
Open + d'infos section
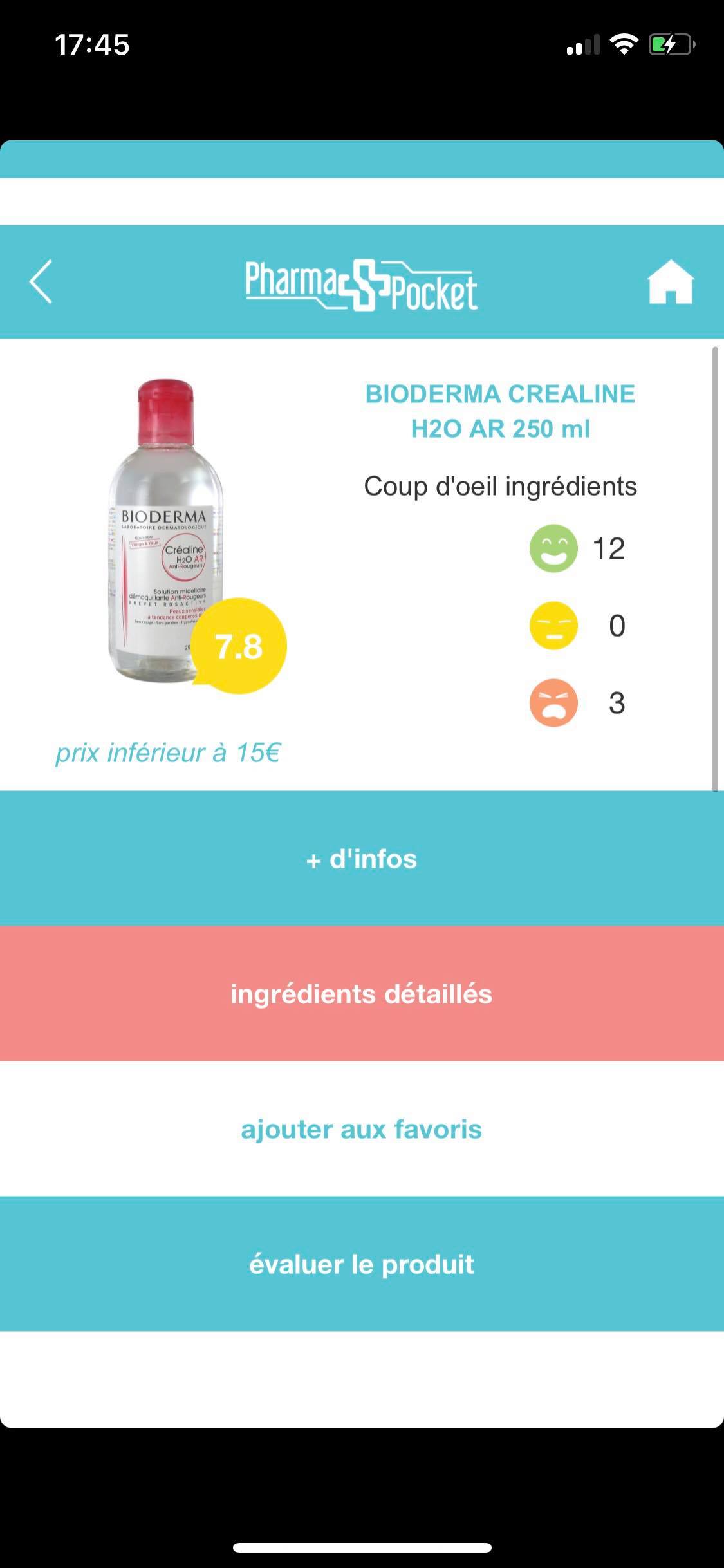(362, 859)
